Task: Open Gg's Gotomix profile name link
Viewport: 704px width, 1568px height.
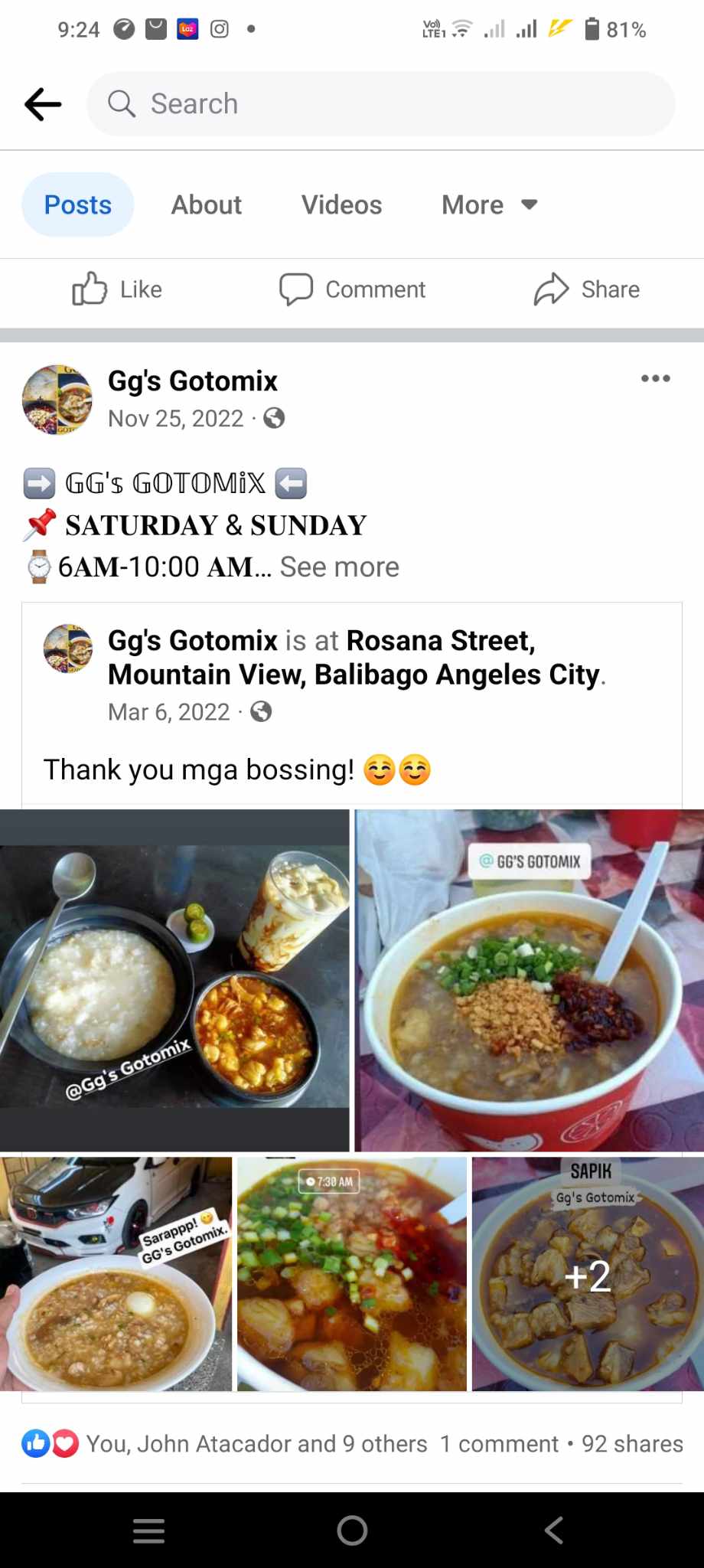Action: click(193, 381)
